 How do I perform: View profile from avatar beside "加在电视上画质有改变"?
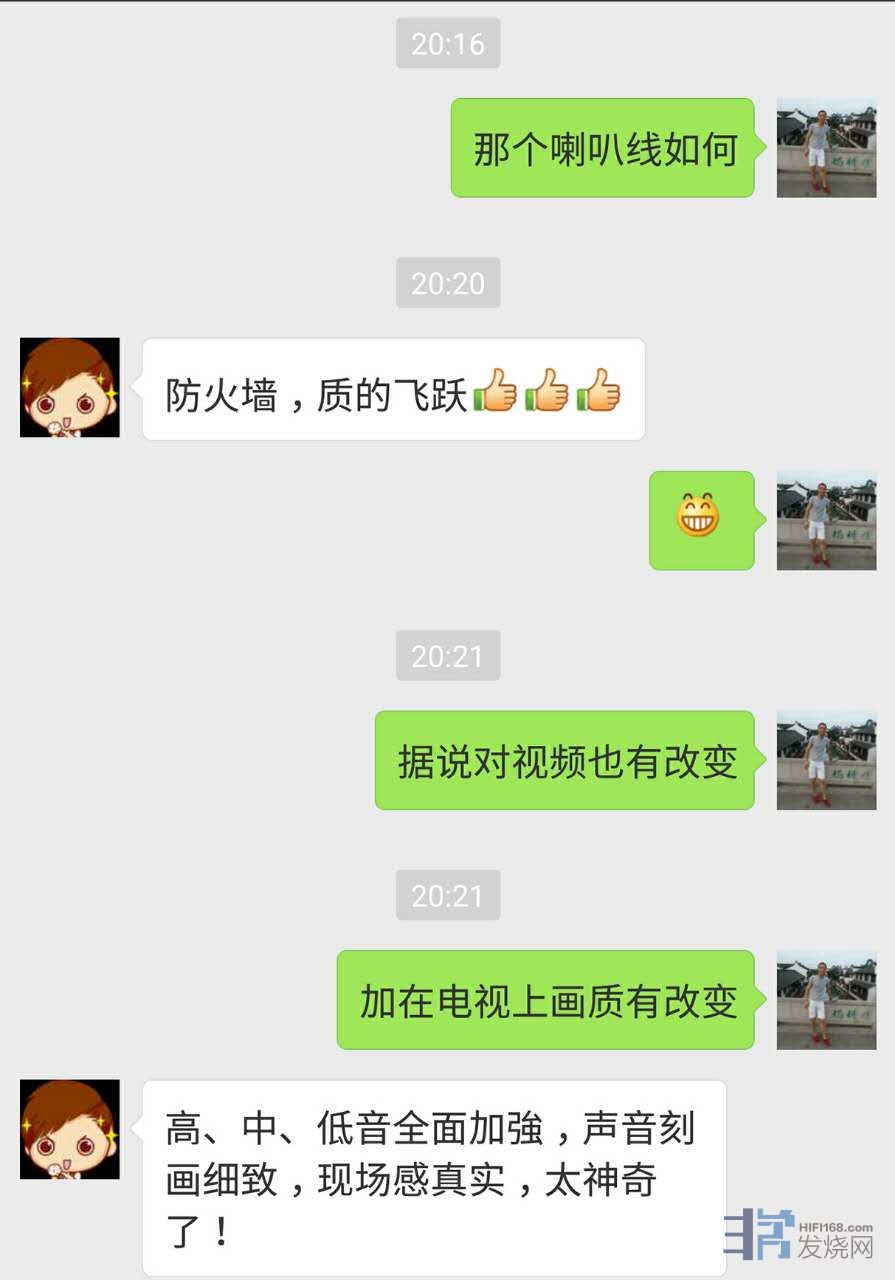826,999
